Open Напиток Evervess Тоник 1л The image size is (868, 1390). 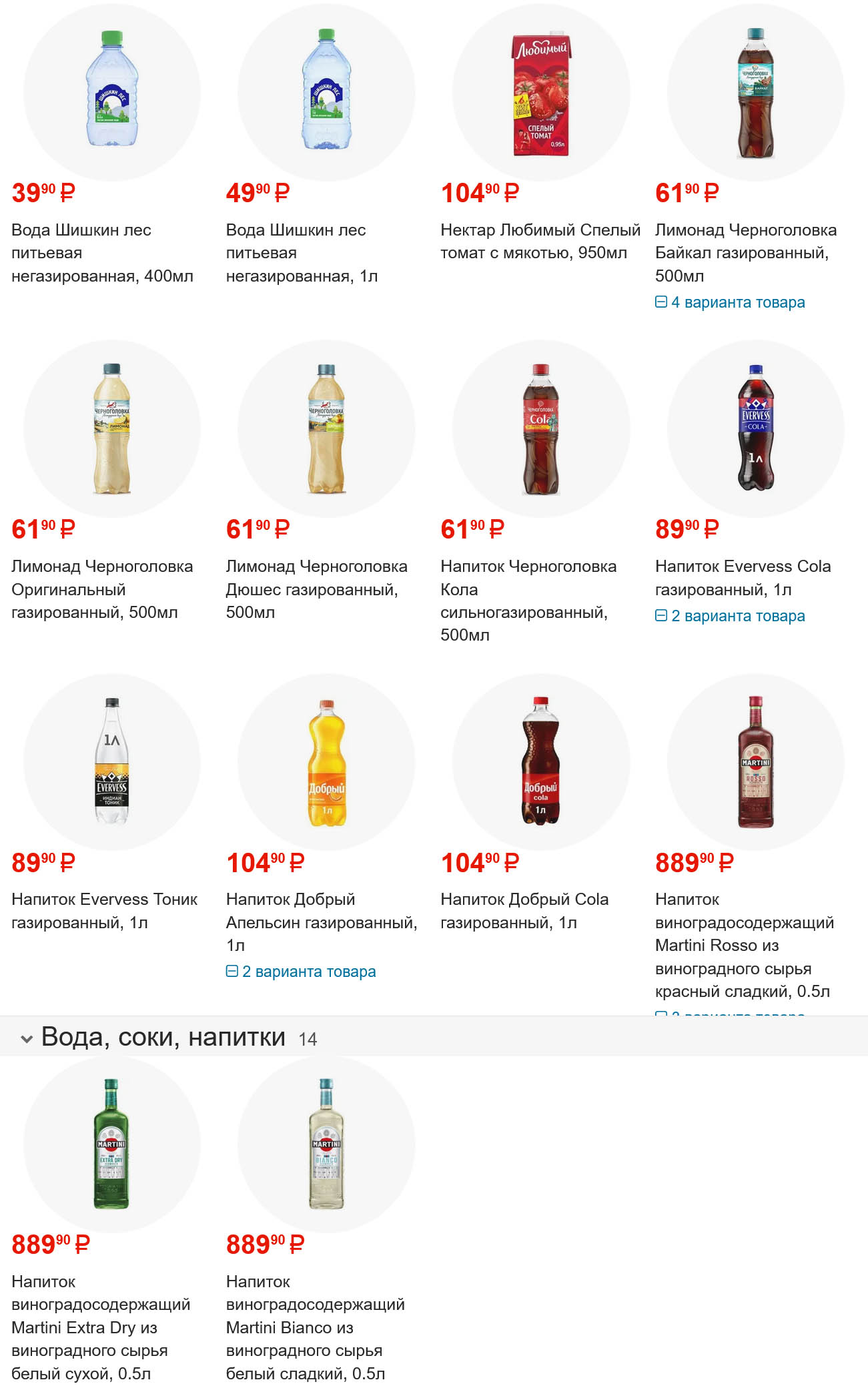click(x=105, y=911)
